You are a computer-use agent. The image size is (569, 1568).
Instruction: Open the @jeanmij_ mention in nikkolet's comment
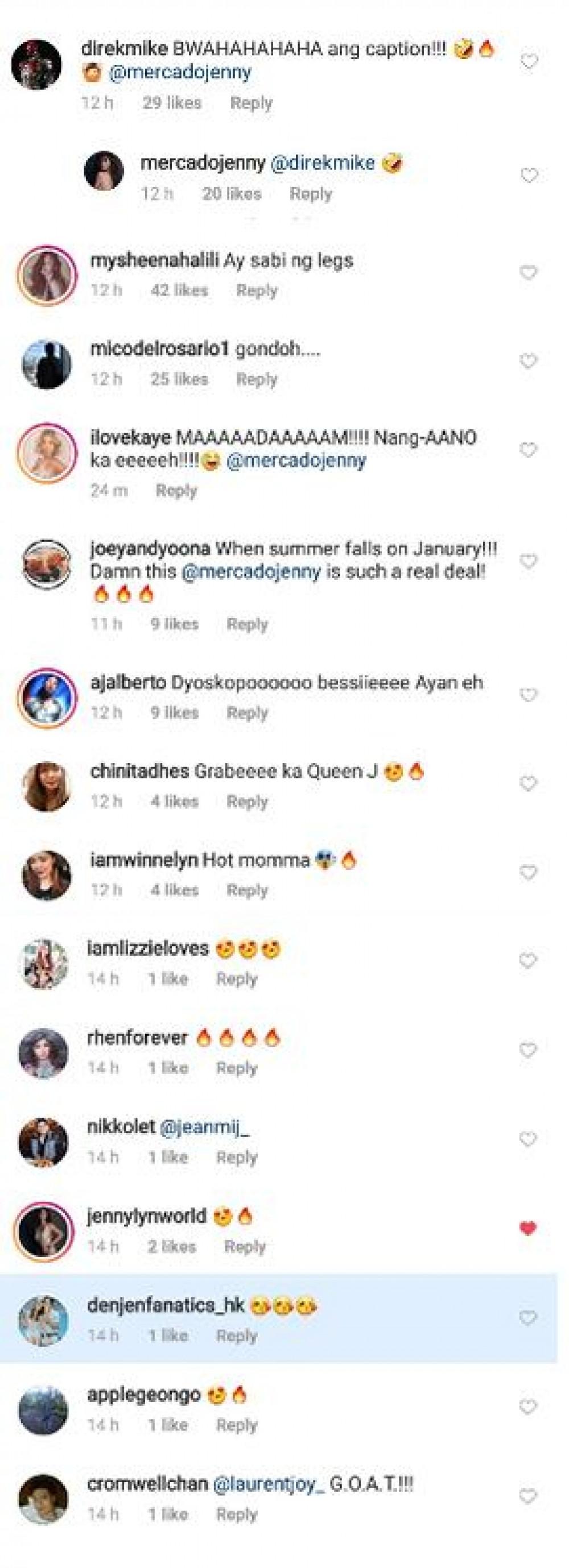[205, 1128]
